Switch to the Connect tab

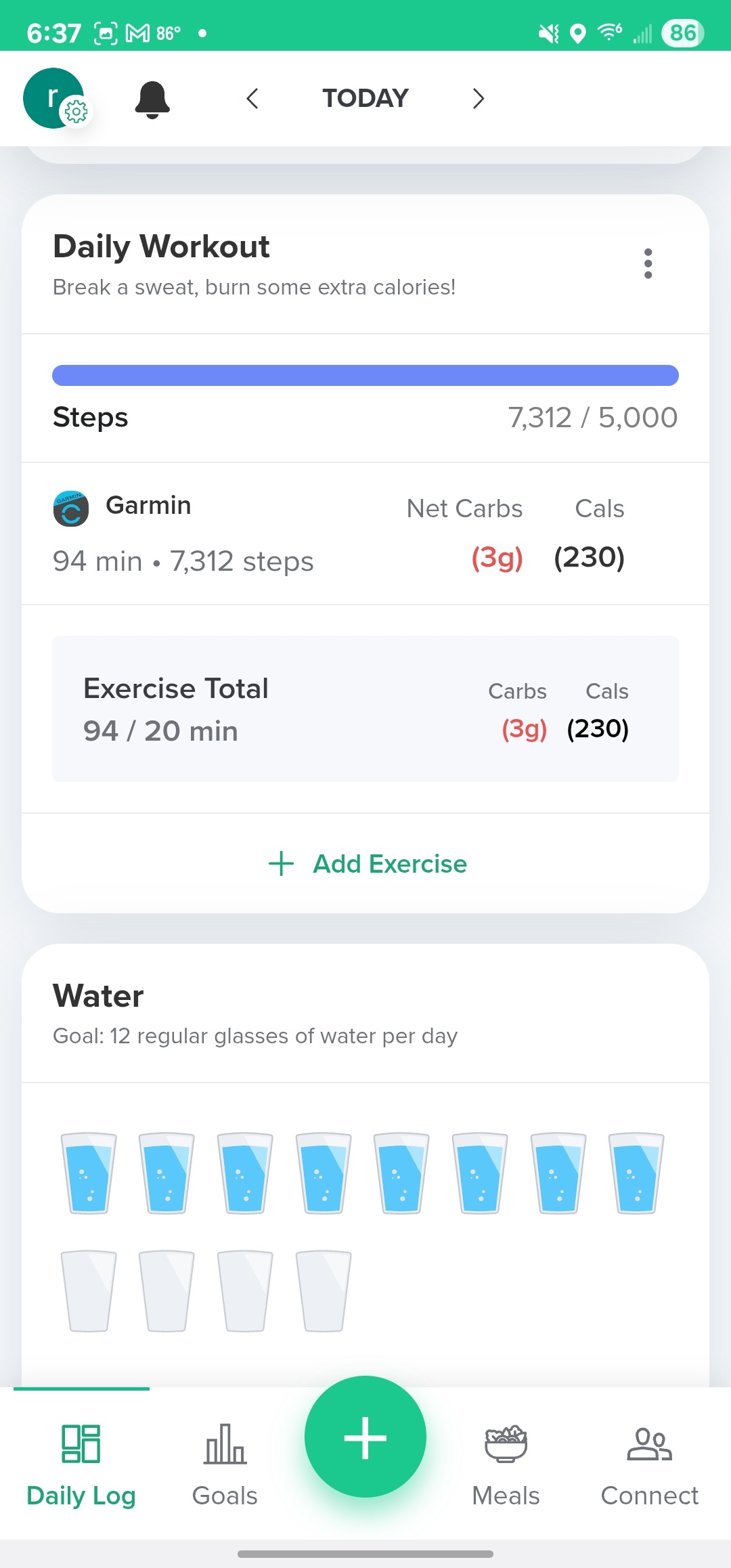[x=650, y=1465]
